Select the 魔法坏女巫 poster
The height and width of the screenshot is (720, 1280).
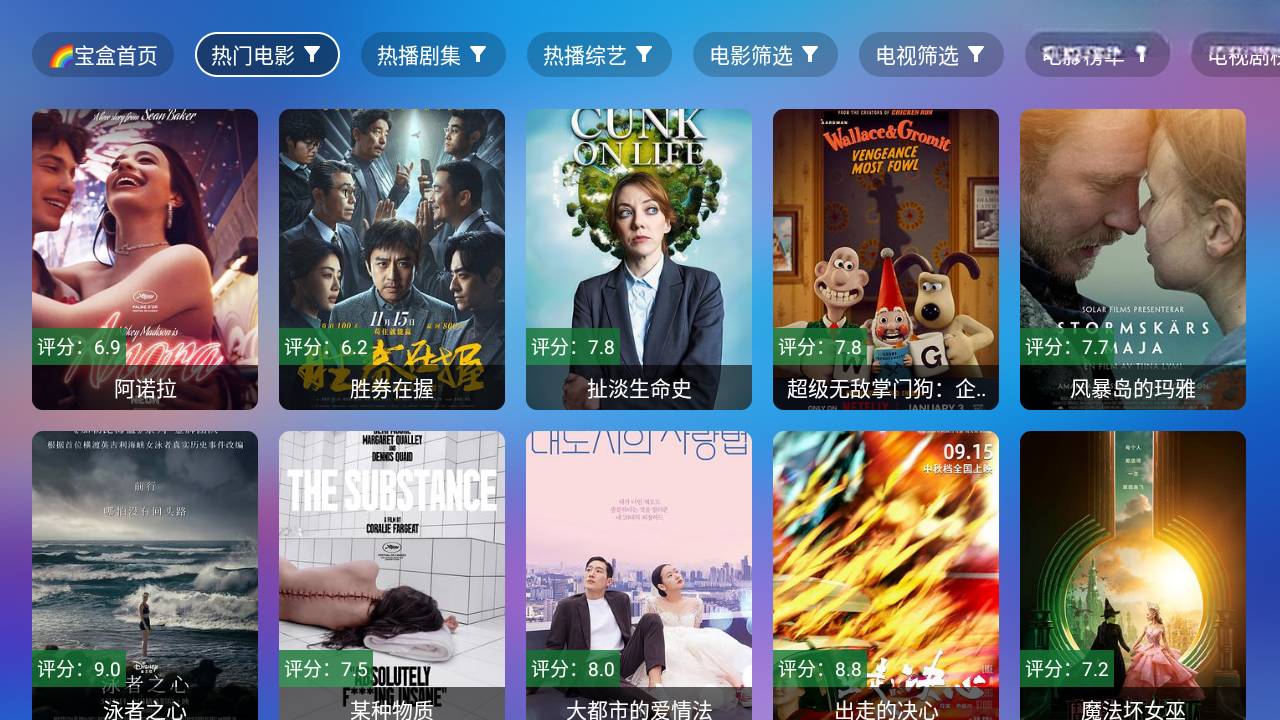tap(1133, 575)
